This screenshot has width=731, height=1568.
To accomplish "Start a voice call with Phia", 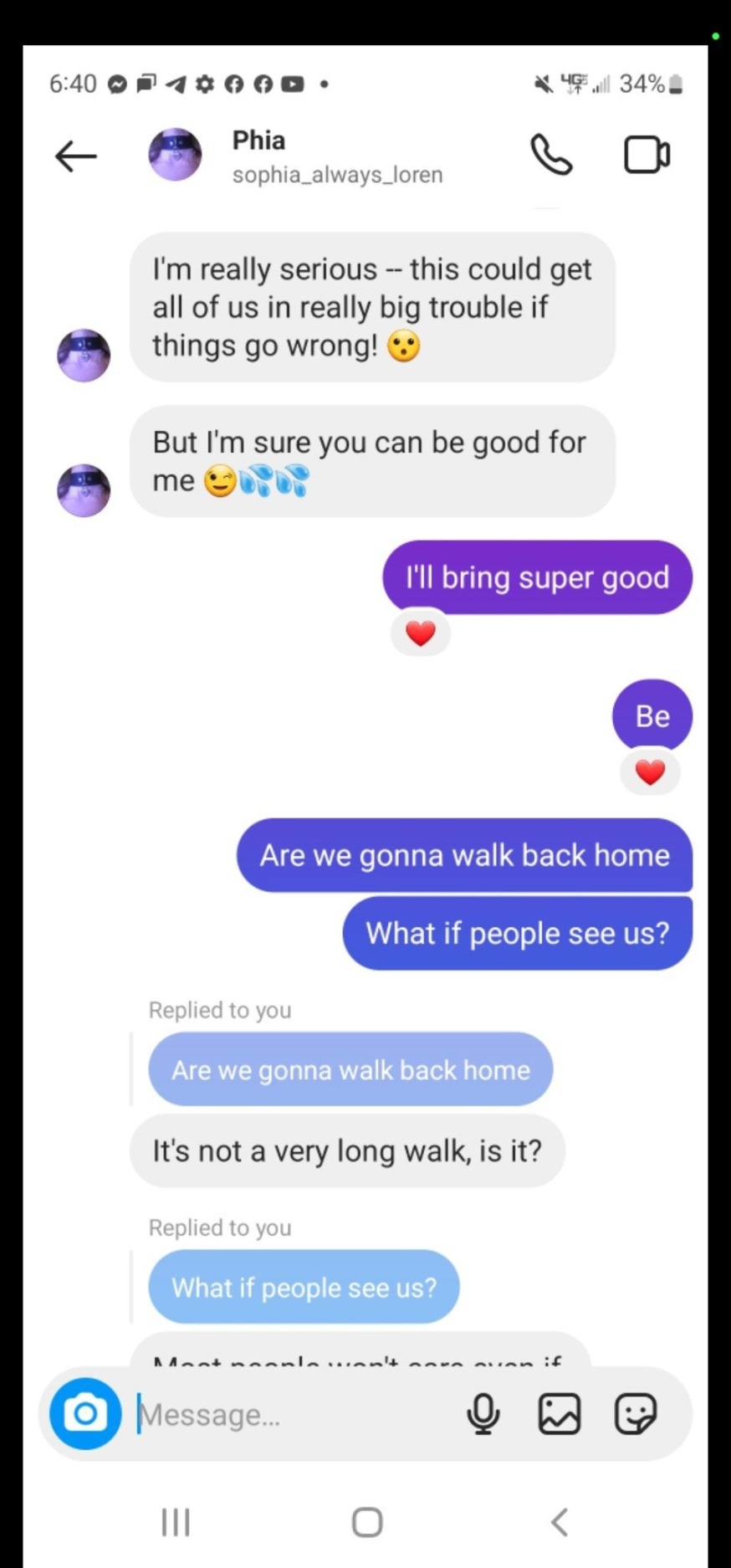I will (551, 156).
